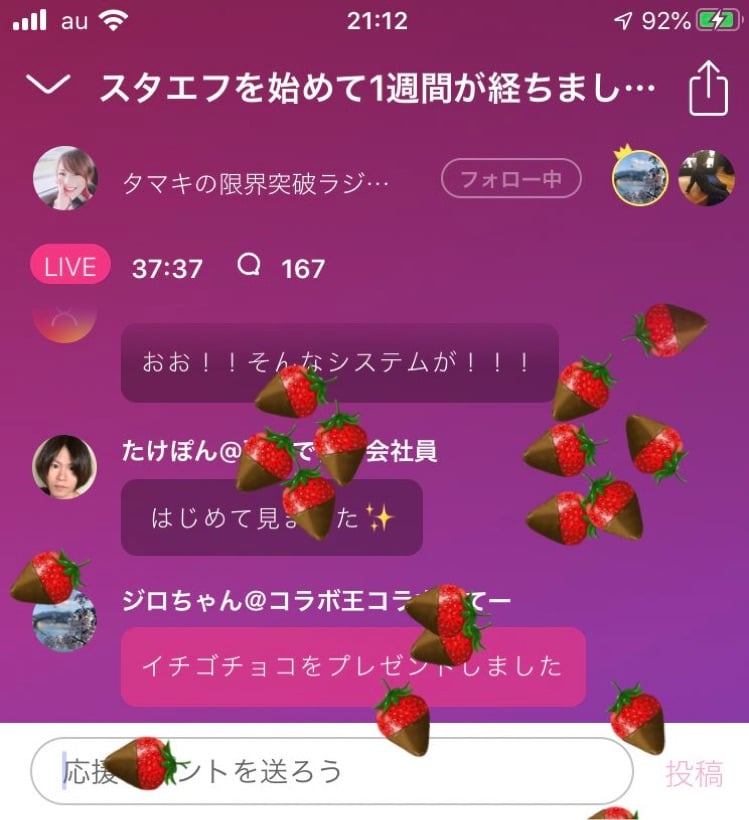Open ジロちゃん's commenter avatar
Screen dimensions: 749x820
click(x=65, y=621)
